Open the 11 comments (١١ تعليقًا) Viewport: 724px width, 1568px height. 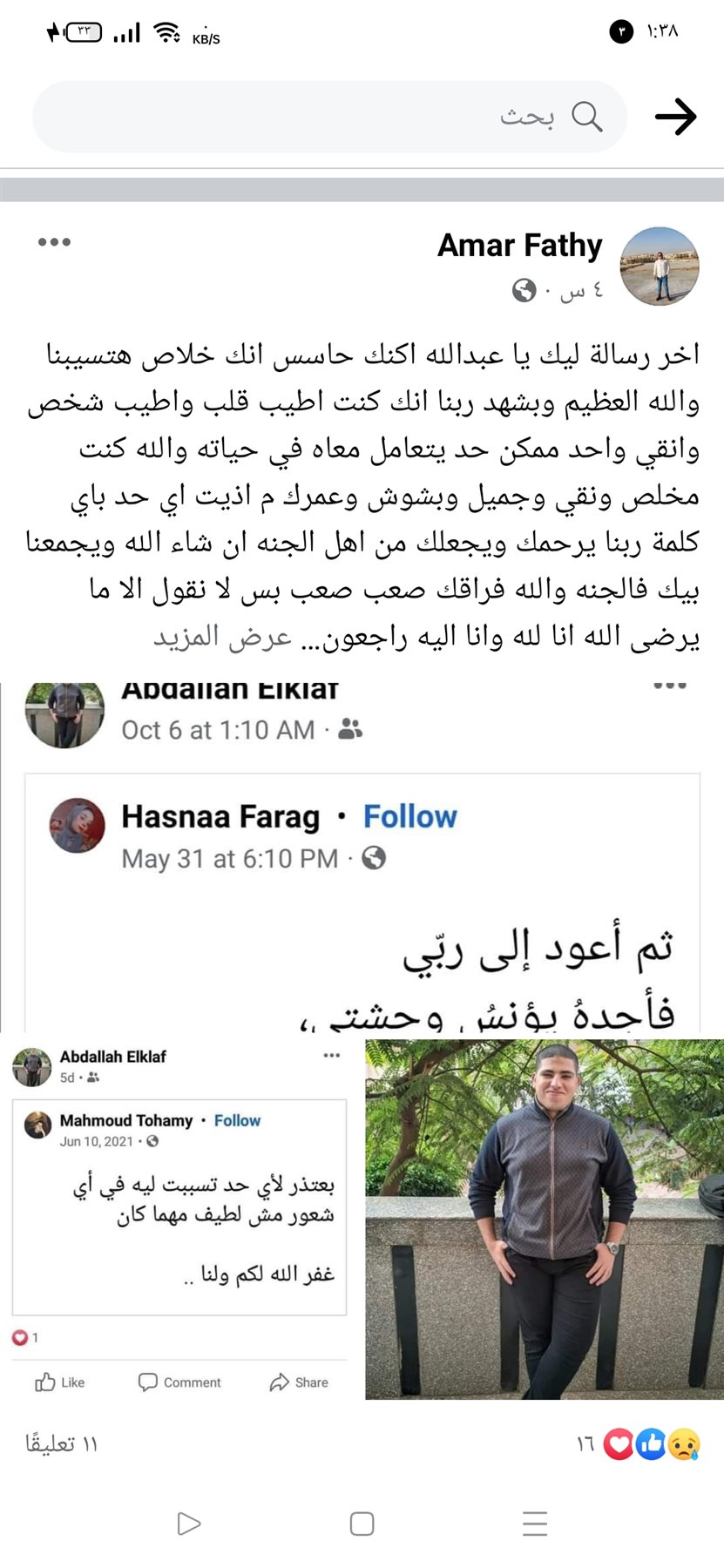point(61,1444)
